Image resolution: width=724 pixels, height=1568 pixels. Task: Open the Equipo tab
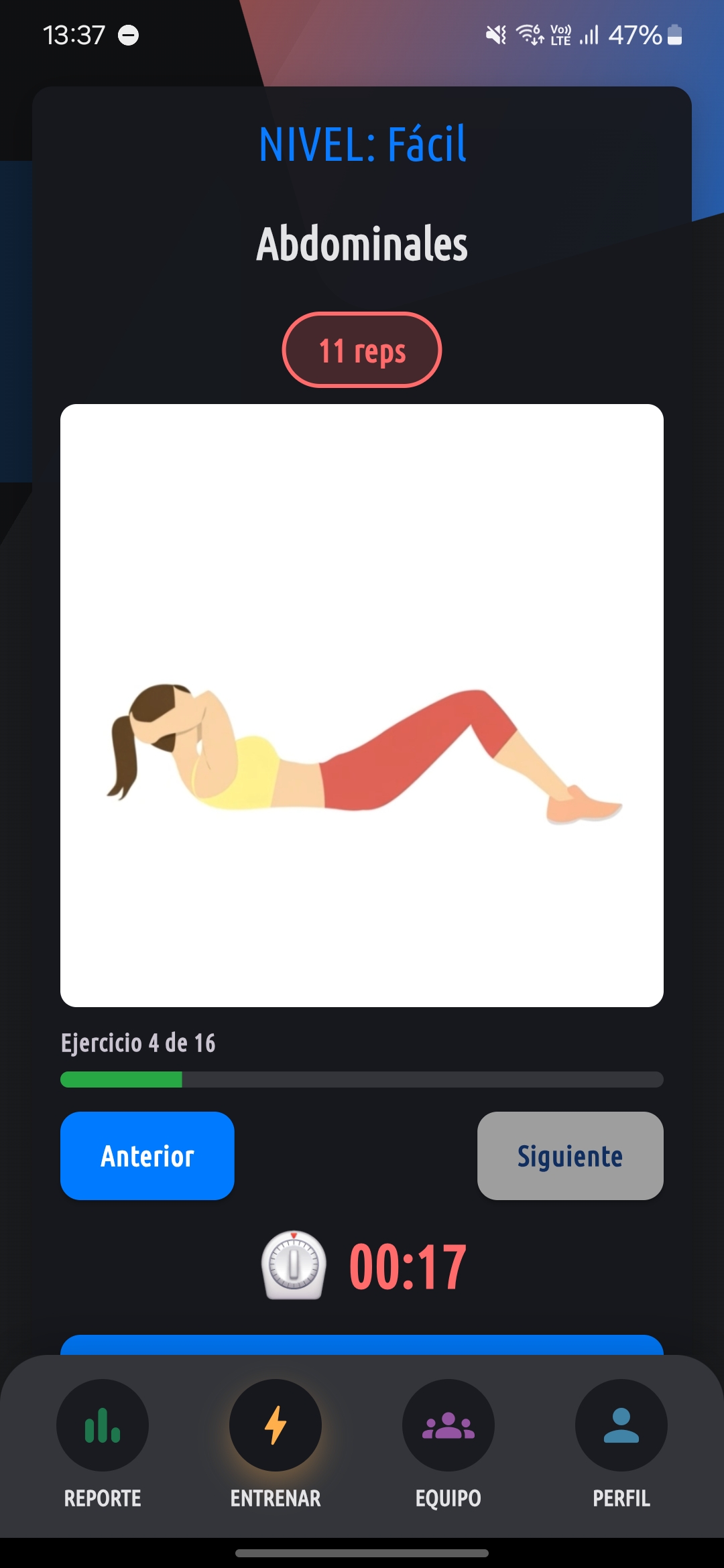tap(448, 1444)
